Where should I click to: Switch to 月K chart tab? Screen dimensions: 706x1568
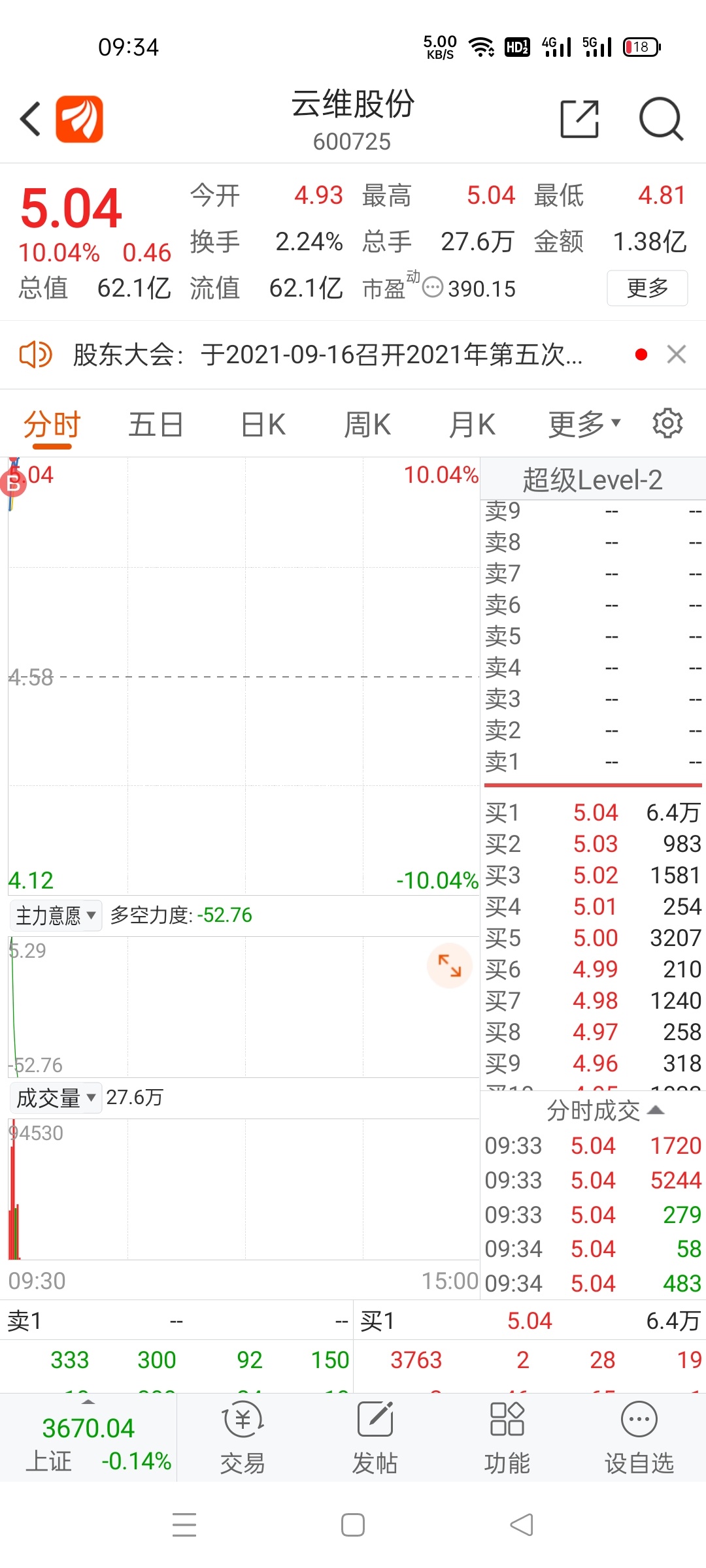[x=472, y=425]
